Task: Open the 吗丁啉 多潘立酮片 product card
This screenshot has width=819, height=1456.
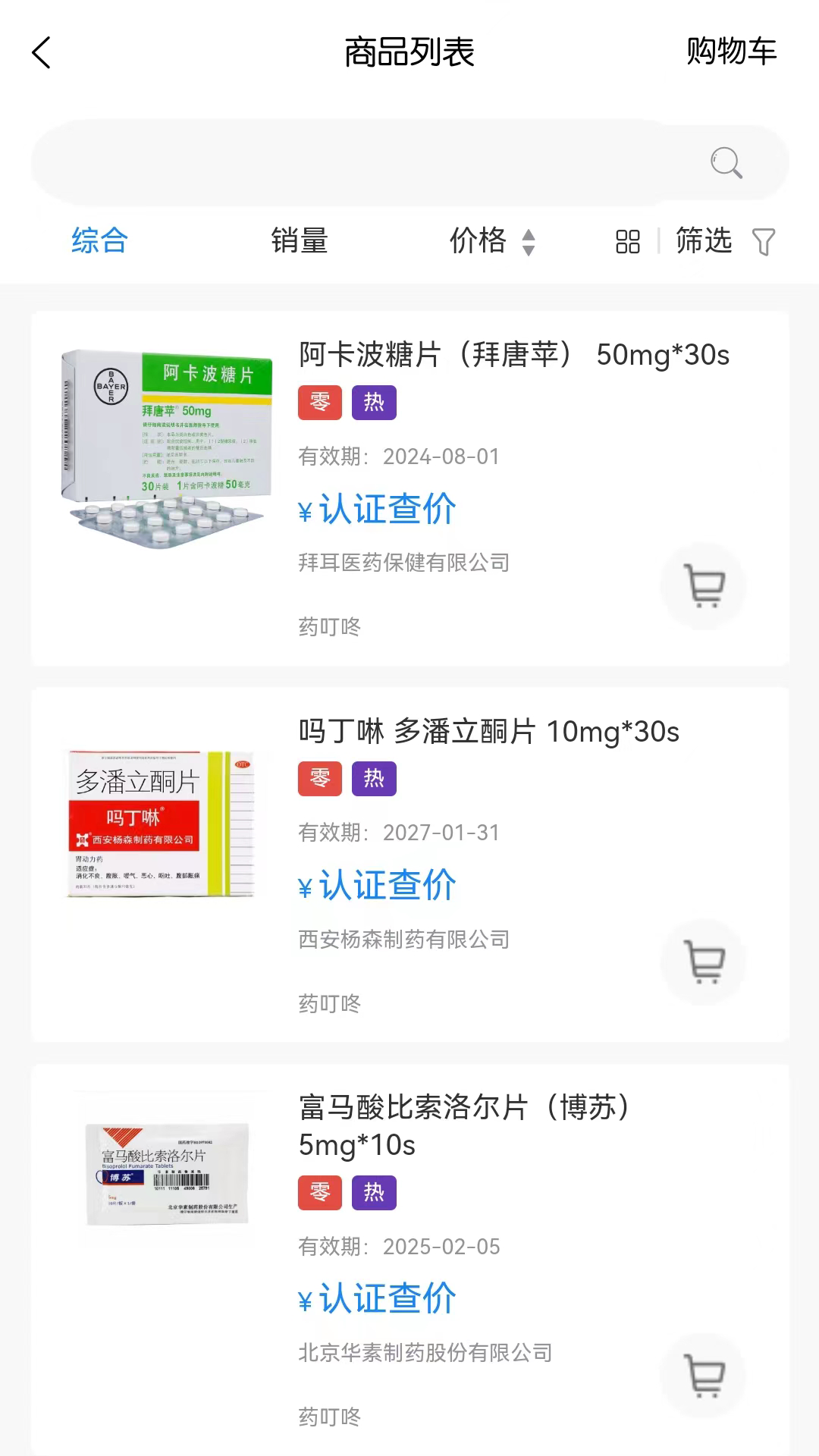Action: coord(488,732)
